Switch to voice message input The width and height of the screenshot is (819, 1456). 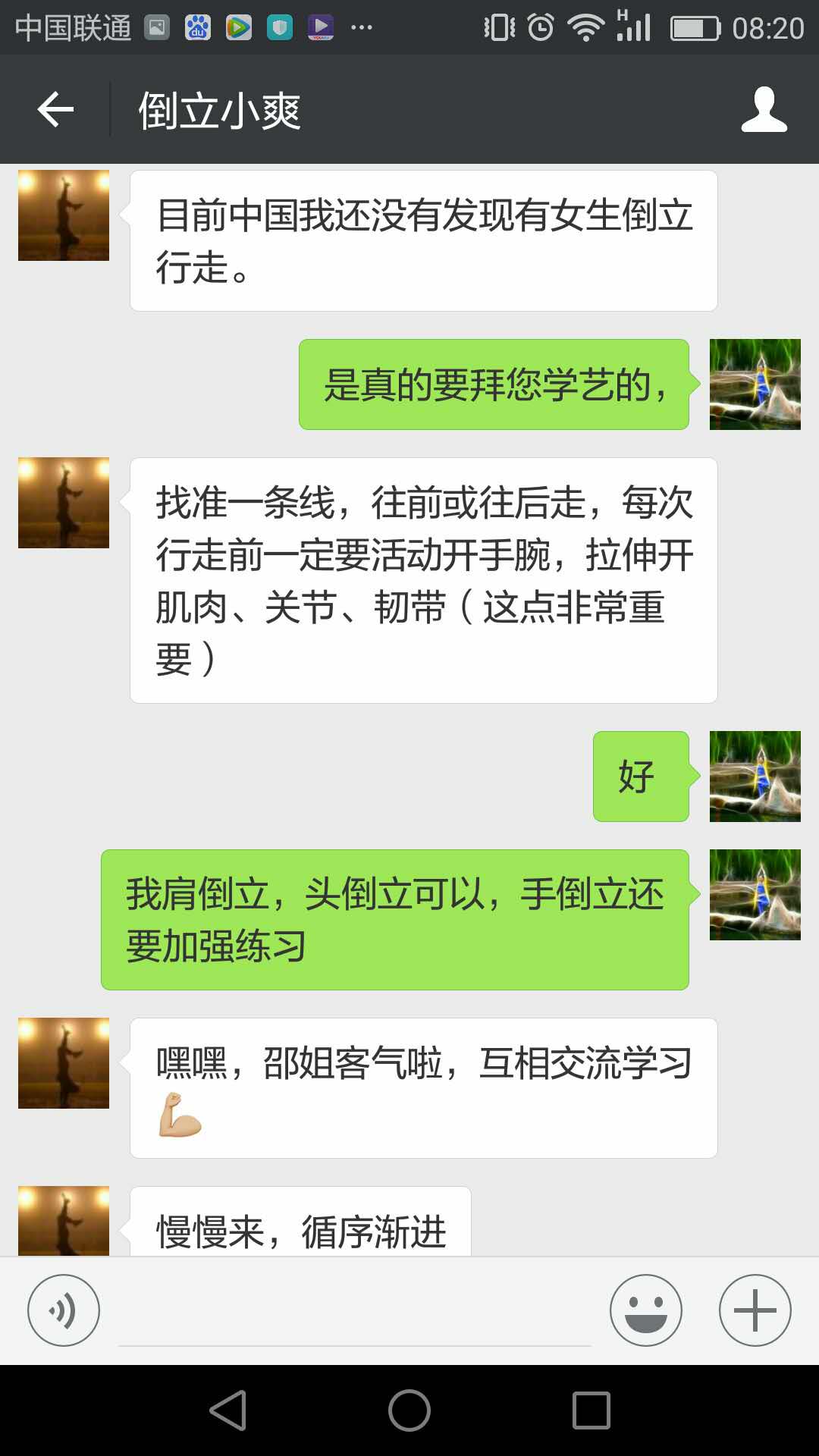click(x=64, y=1310)
